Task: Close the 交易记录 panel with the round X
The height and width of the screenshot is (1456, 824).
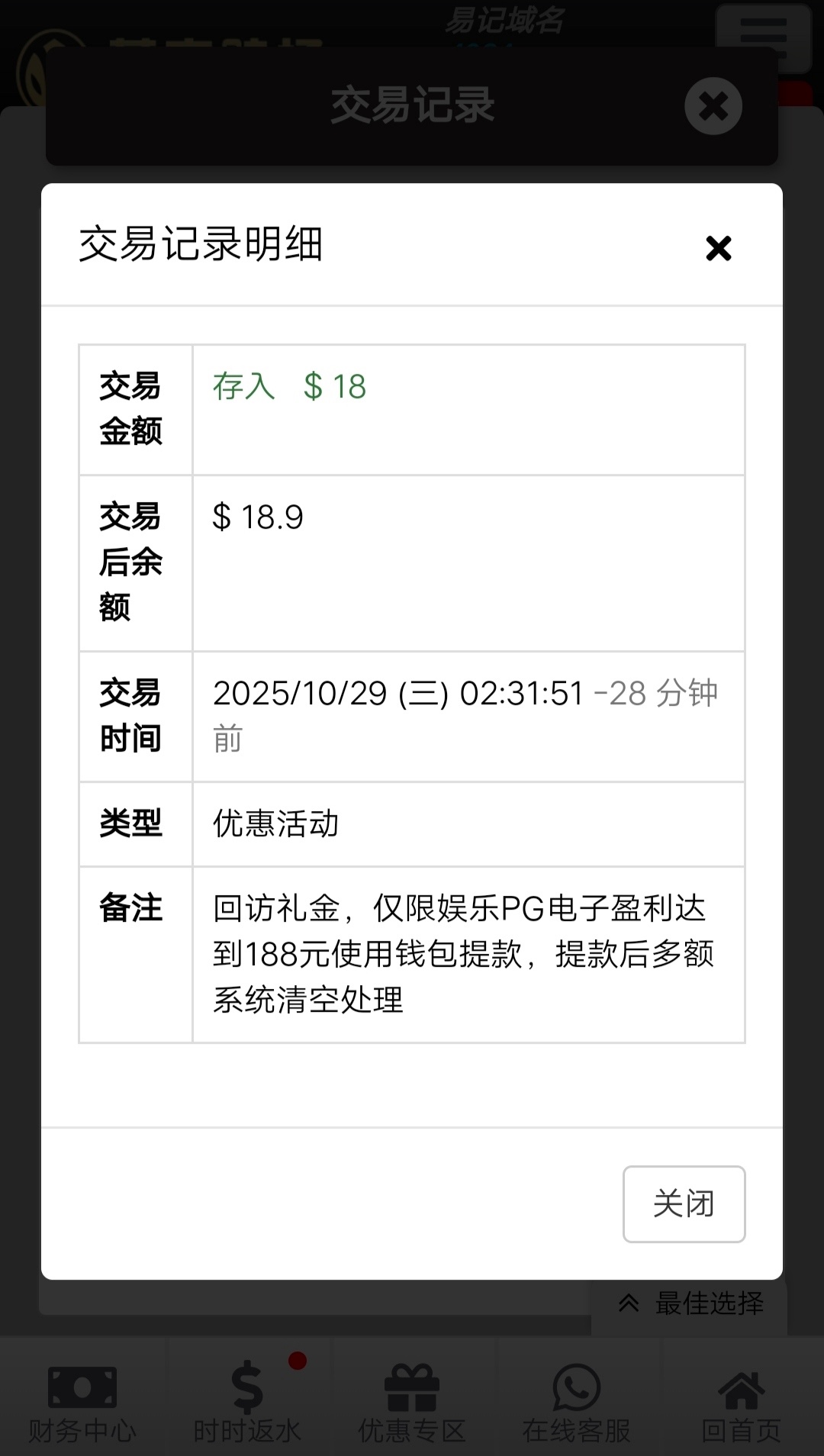Action: coord(713,107)
